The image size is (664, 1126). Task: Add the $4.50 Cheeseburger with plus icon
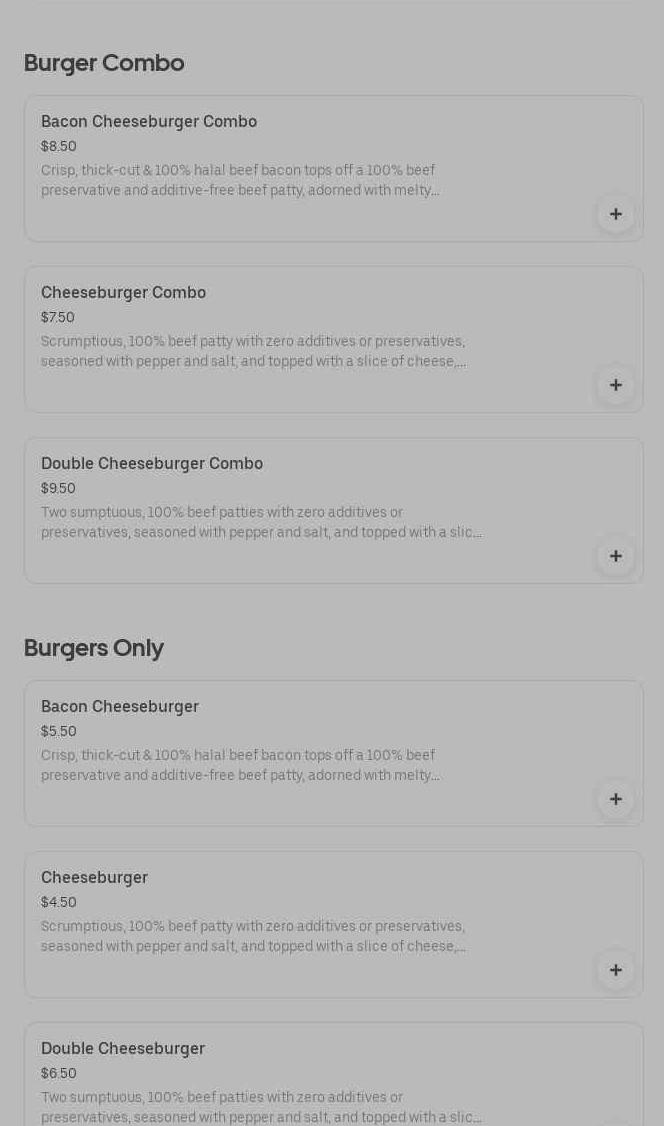[615, 969]
